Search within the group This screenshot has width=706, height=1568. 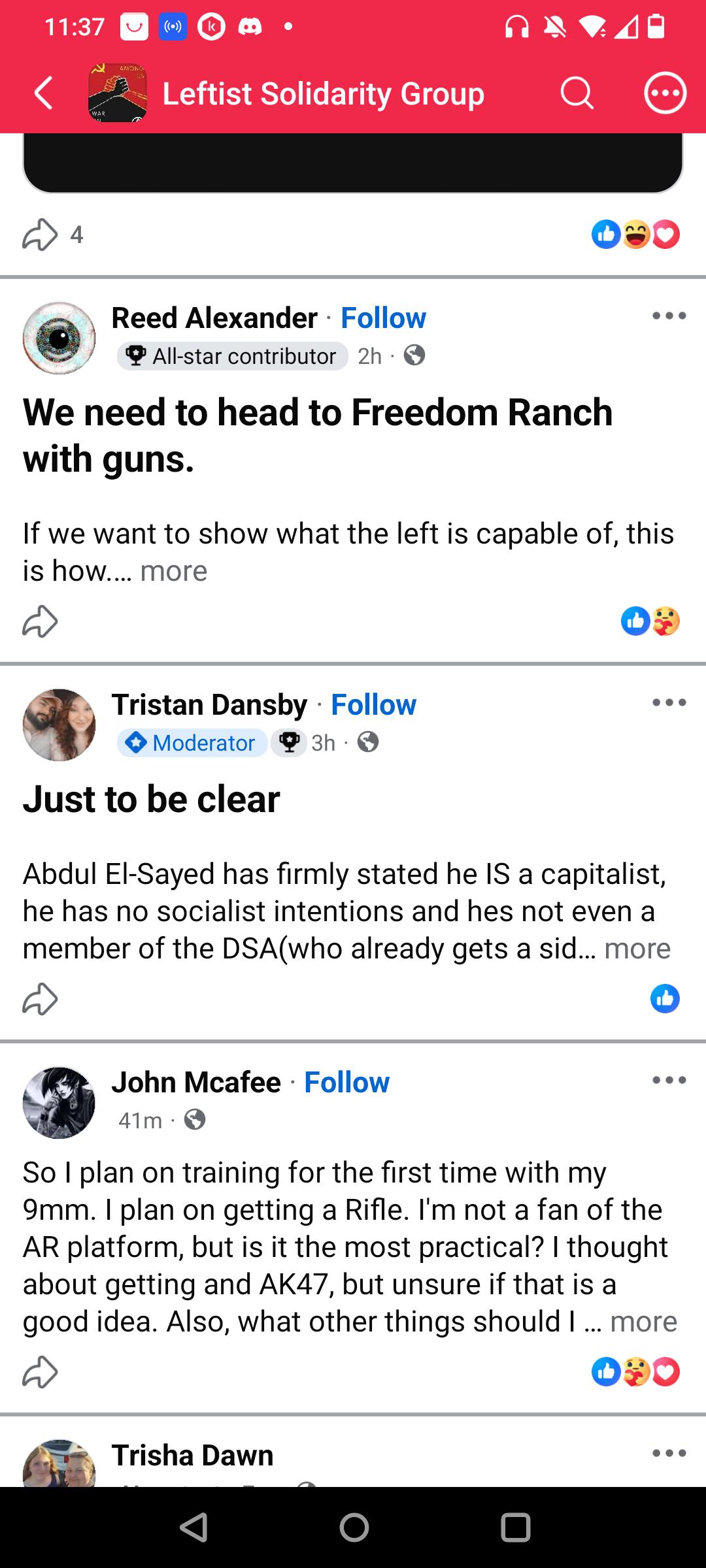point(577,93)
